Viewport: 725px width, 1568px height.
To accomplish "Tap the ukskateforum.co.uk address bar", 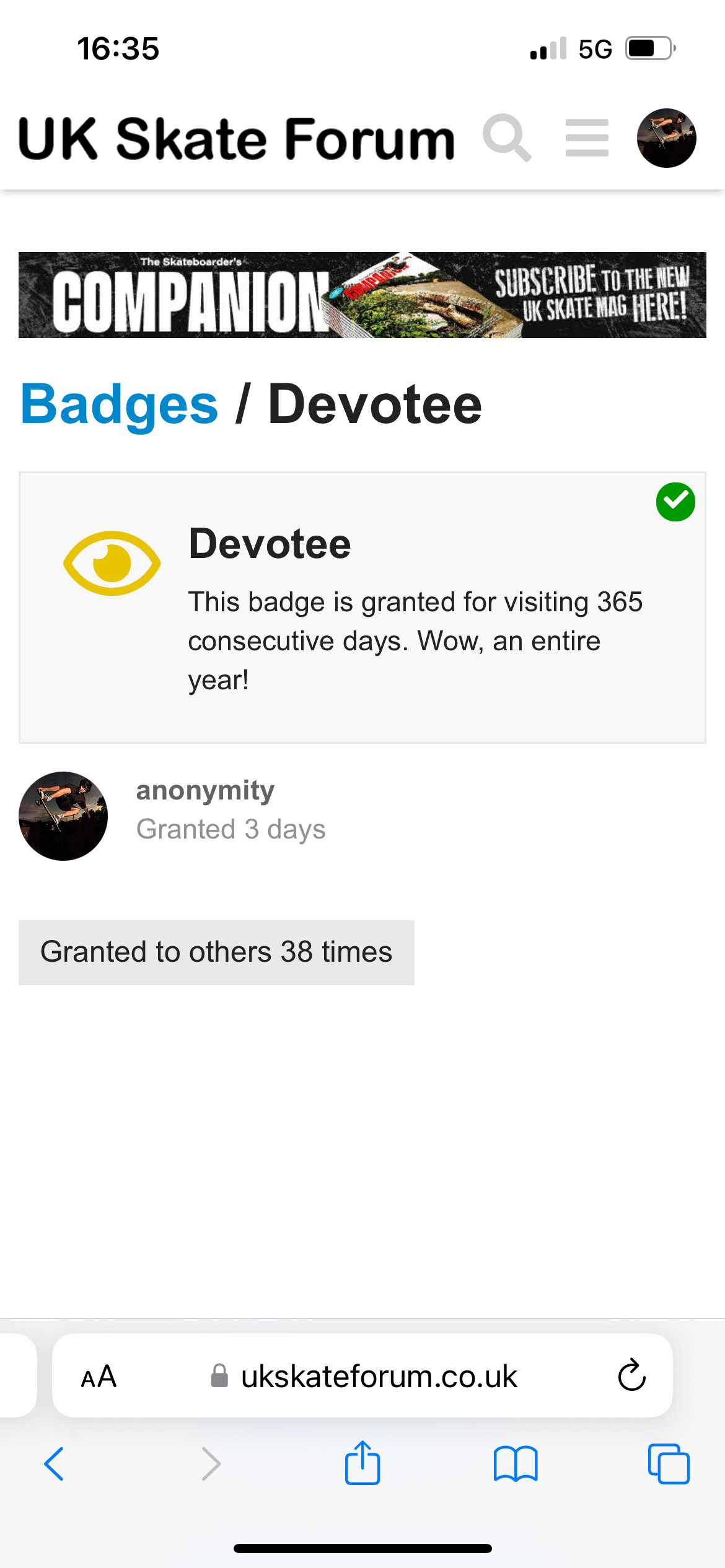I will click(x=378, y=1377).
